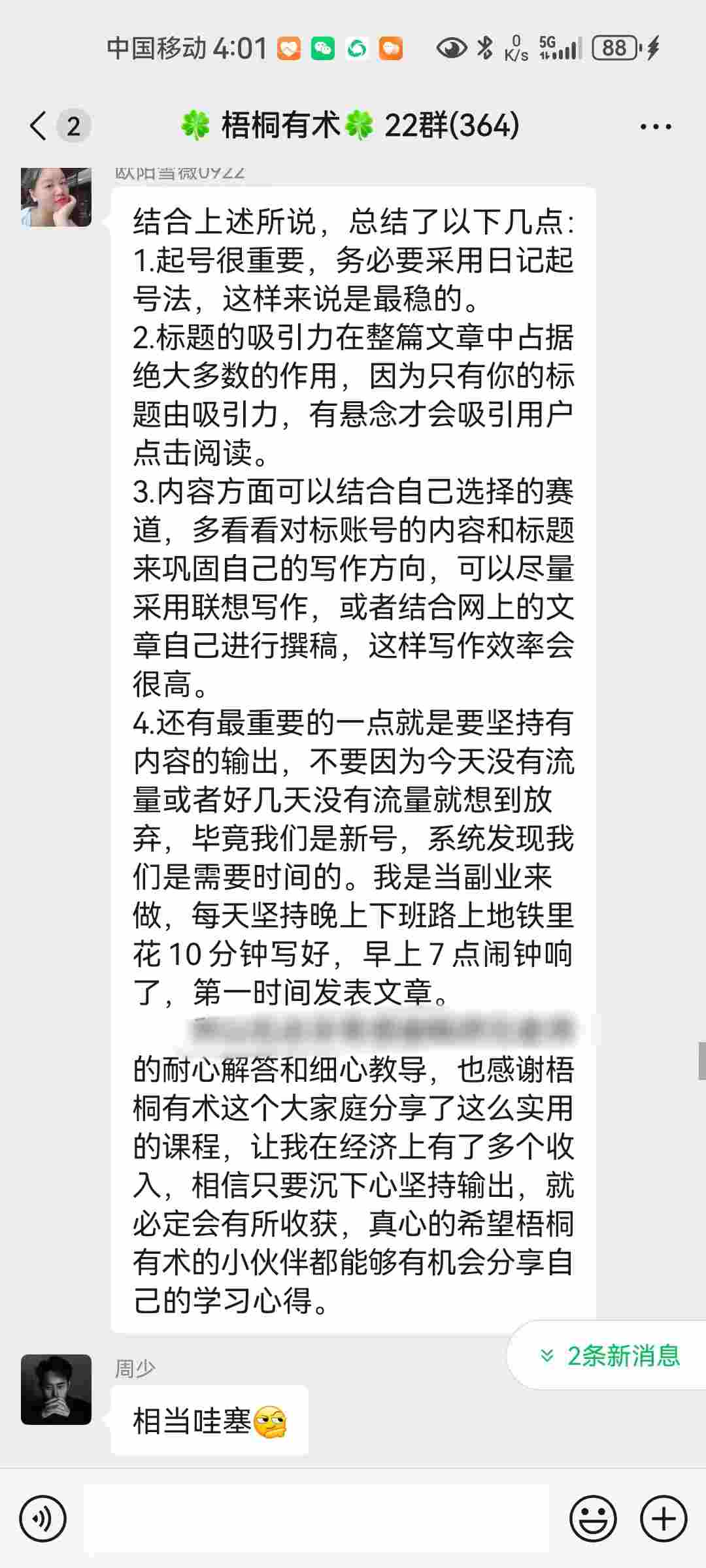The image size is (706, 1568).
Task: Switch to voice message input
Action: pos(43,1519)
